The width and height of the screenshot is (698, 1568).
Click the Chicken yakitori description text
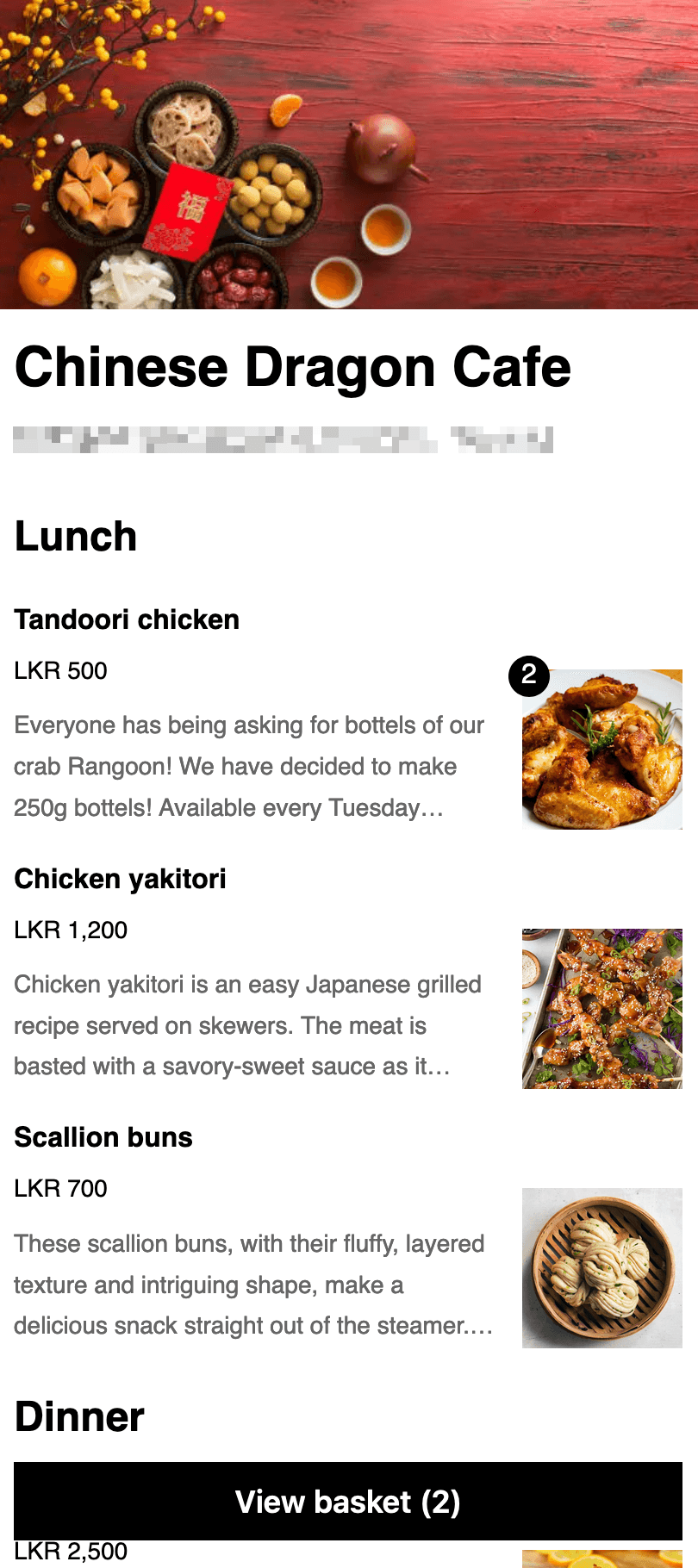point(247,1025)
